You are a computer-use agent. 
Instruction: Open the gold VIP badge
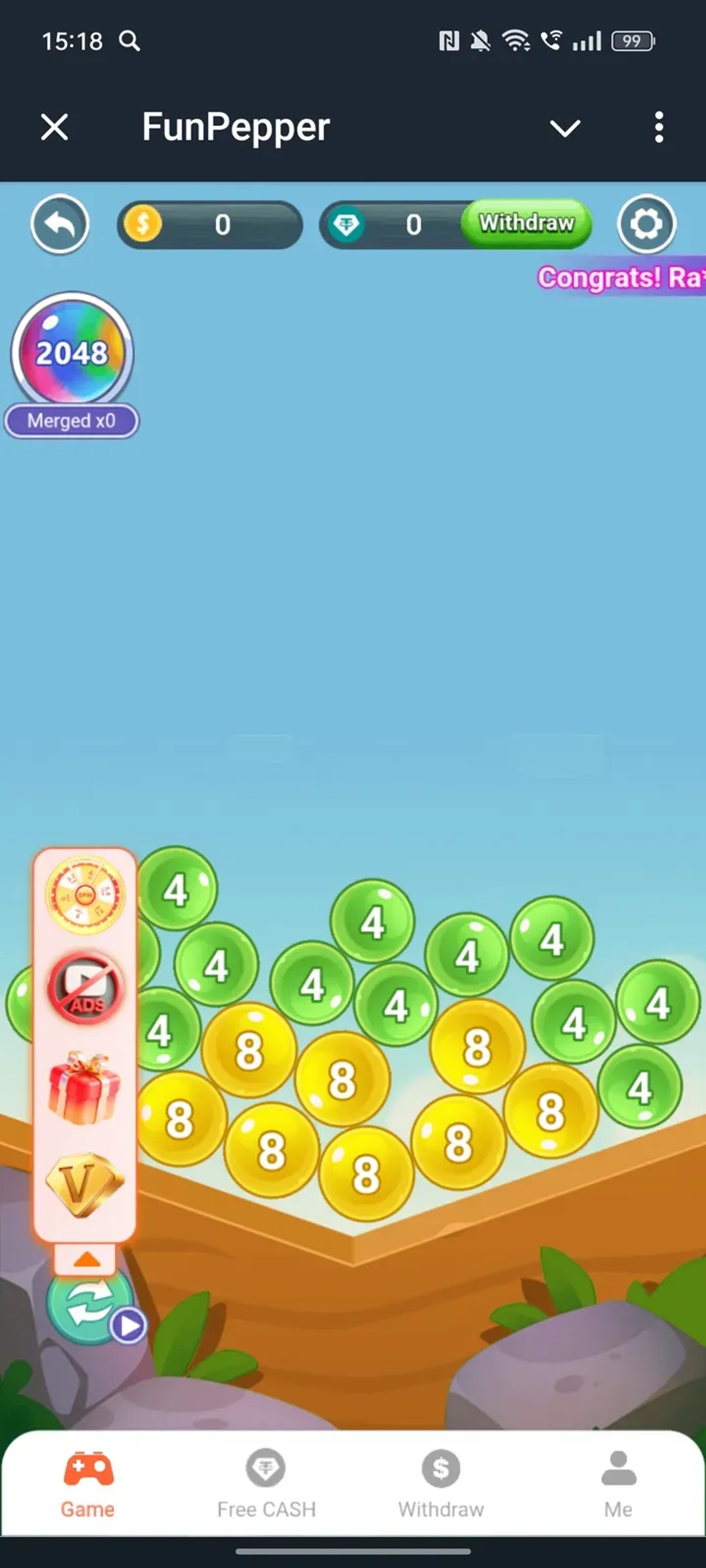pyautogui.click(x=84, y=1184)
